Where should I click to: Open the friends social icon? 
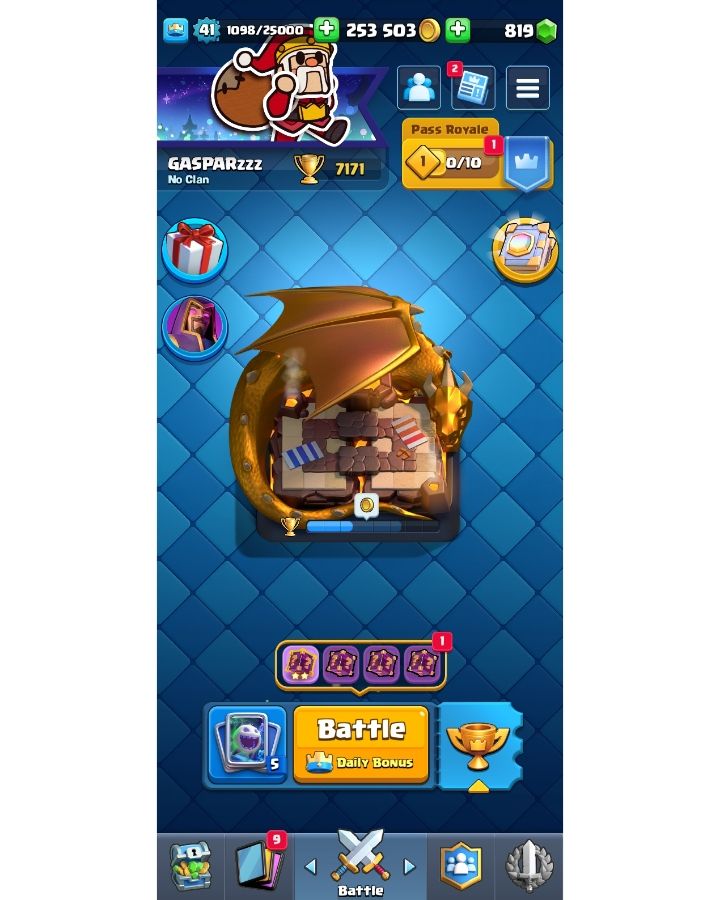click(420, 89)
